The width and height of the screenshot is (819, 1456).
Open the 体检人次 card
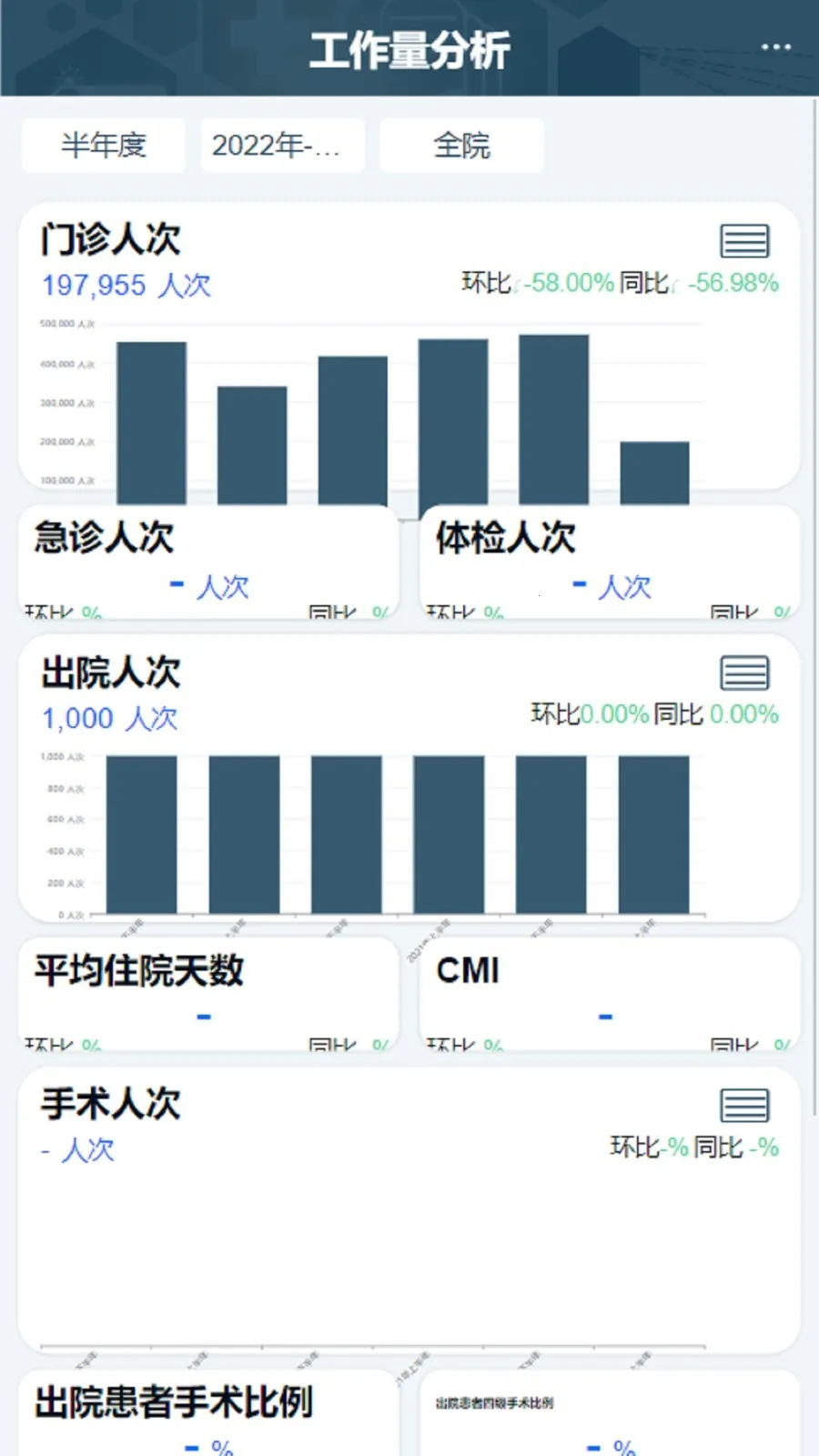(x=609, y=562)
